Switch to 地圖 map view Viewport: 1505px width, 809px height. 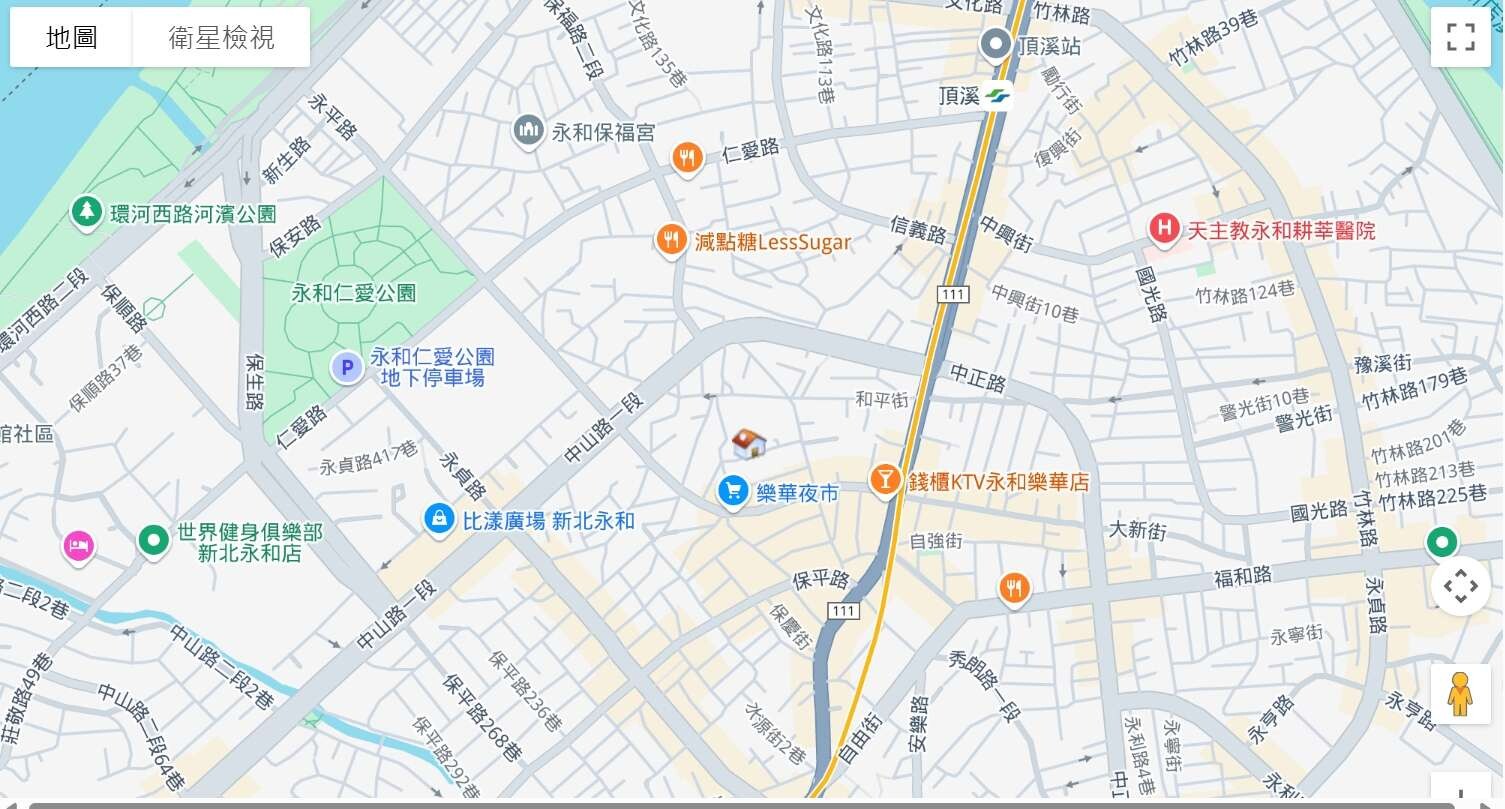pyautogui.click(x=71, y=39)
